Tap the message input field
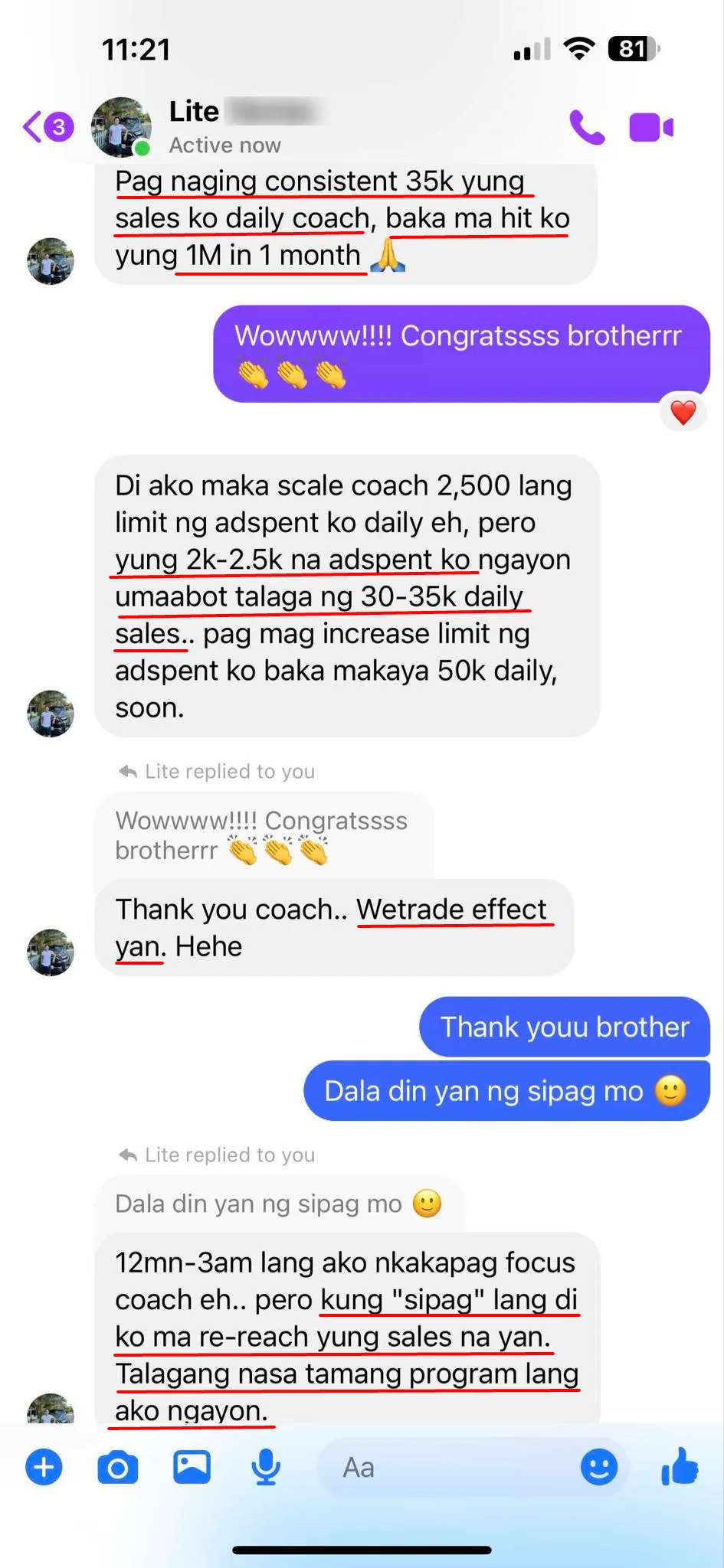Screen dimensions: 724x1568 444,1468
